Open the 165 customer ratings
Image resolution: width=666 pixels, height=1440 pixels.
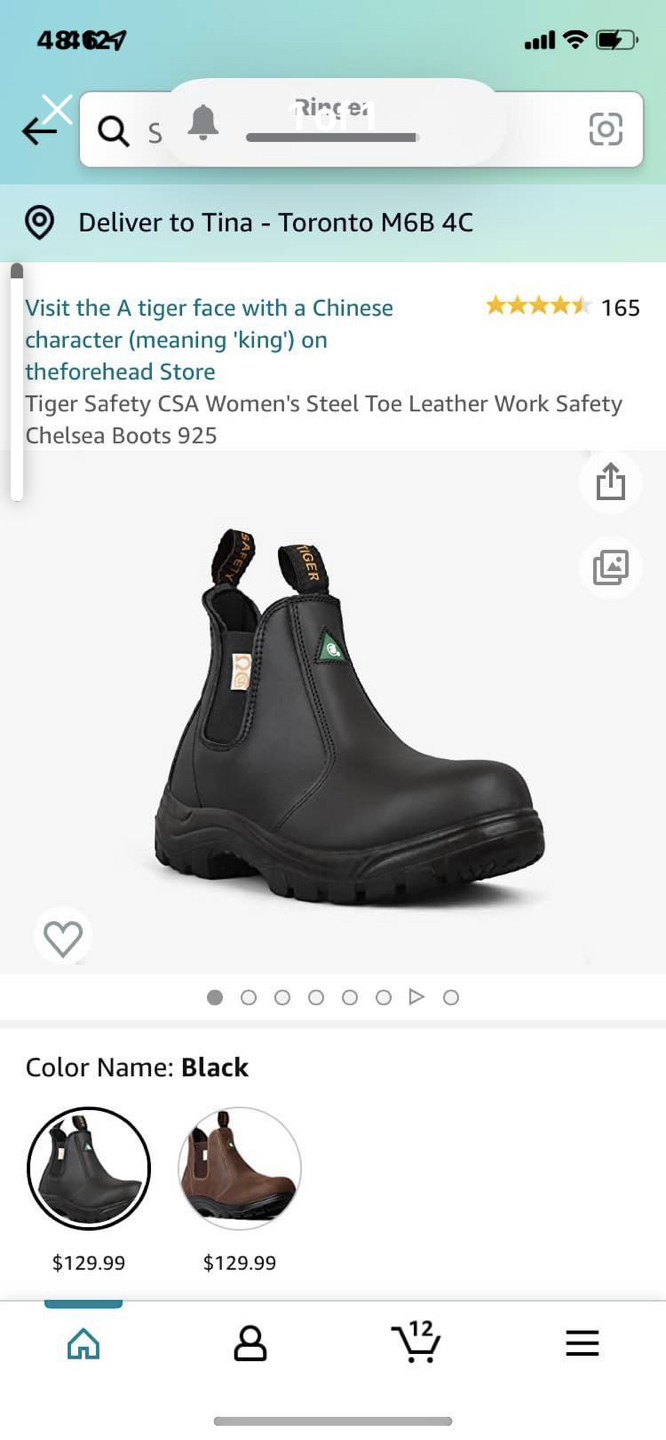[563, 307]
